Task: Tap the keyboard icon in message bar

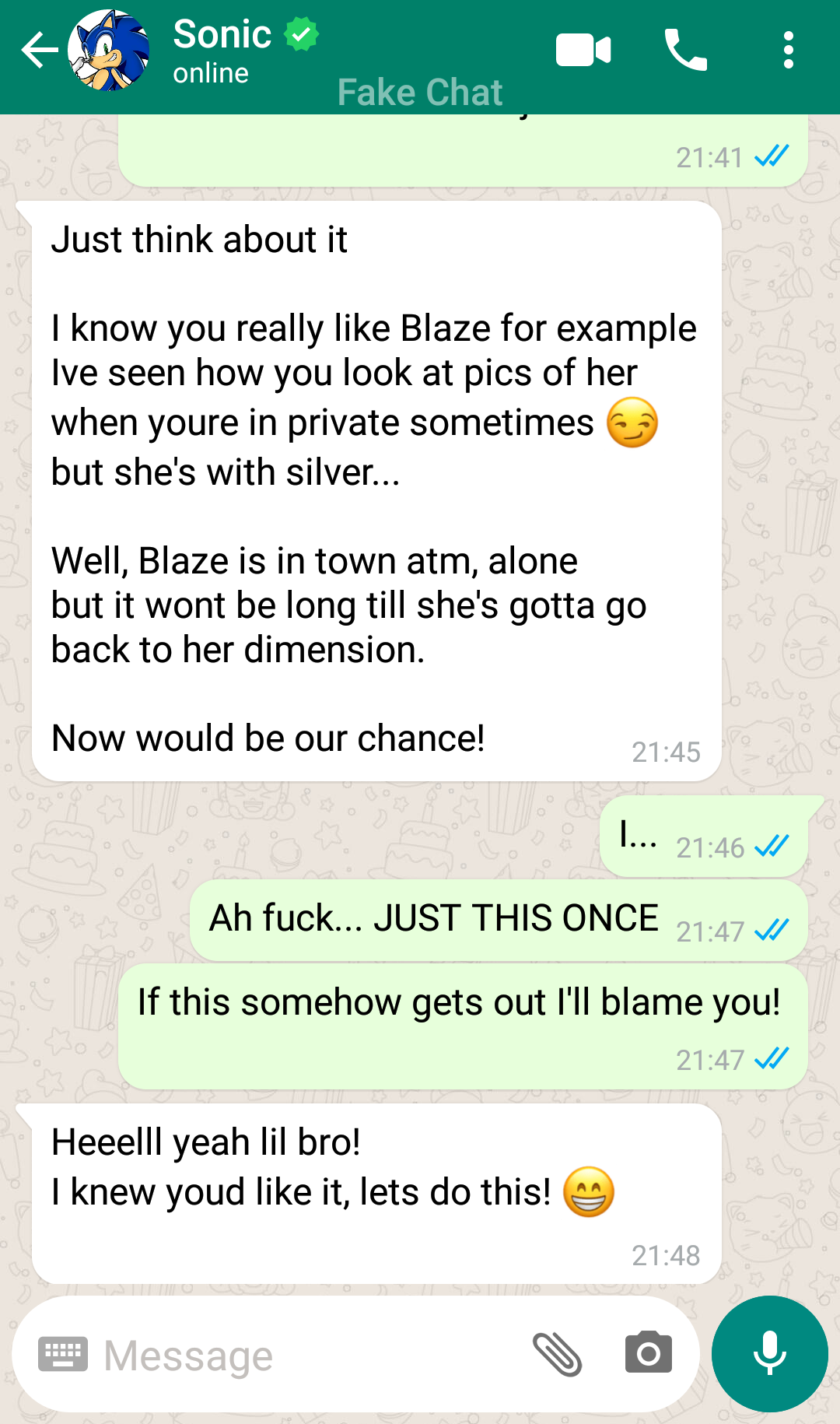Action: (x=63, y=1355)
